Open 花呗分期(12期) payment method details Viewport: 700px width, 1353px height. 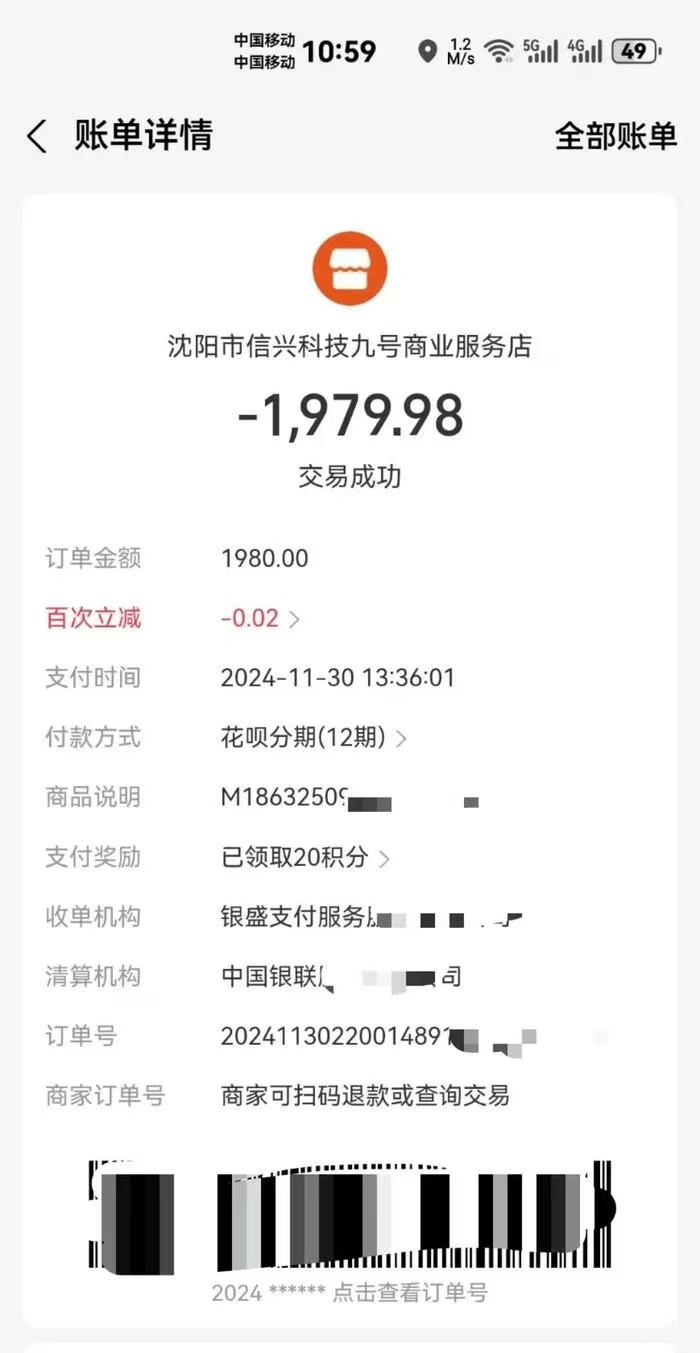313,738
